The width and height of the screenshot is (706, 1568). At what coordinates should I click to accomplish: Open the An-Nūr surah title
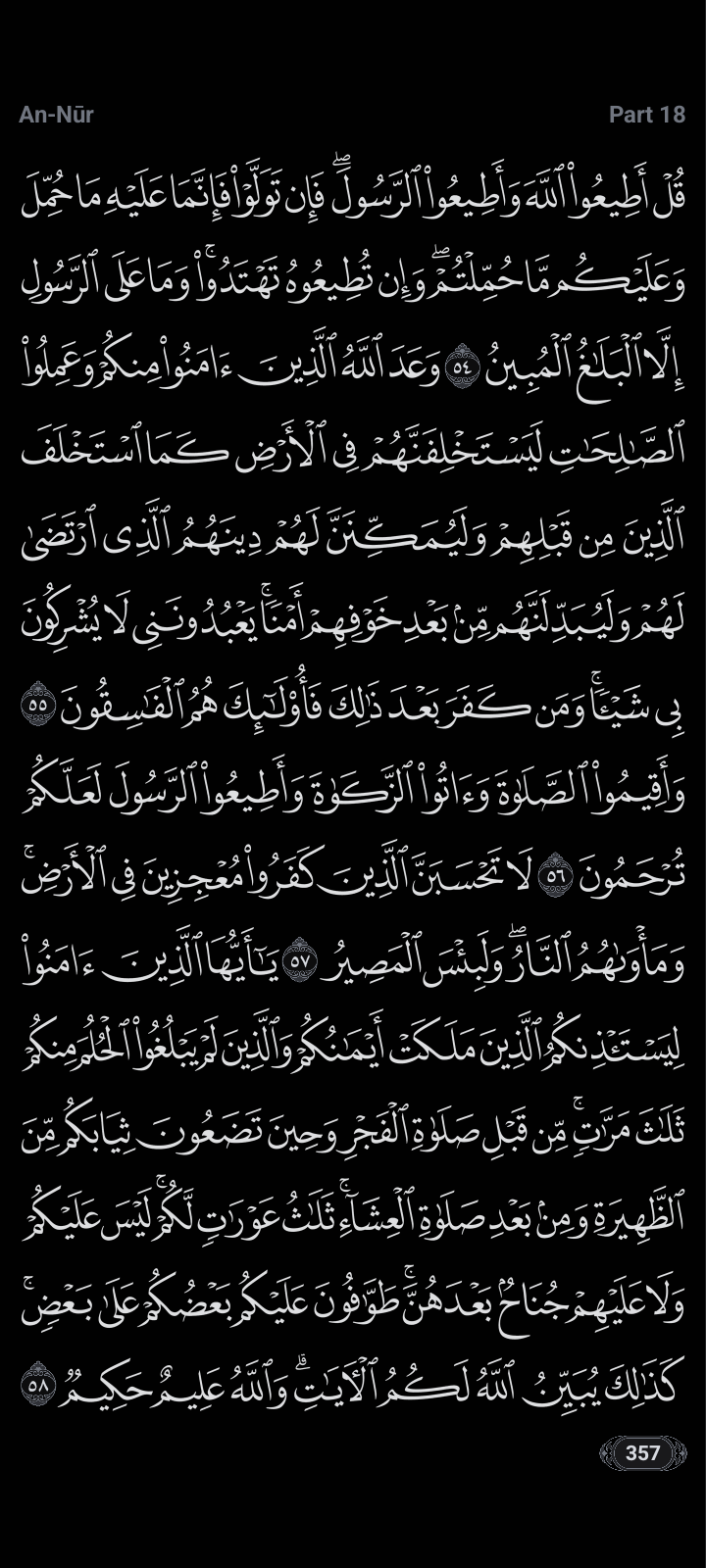click(56, 115)
